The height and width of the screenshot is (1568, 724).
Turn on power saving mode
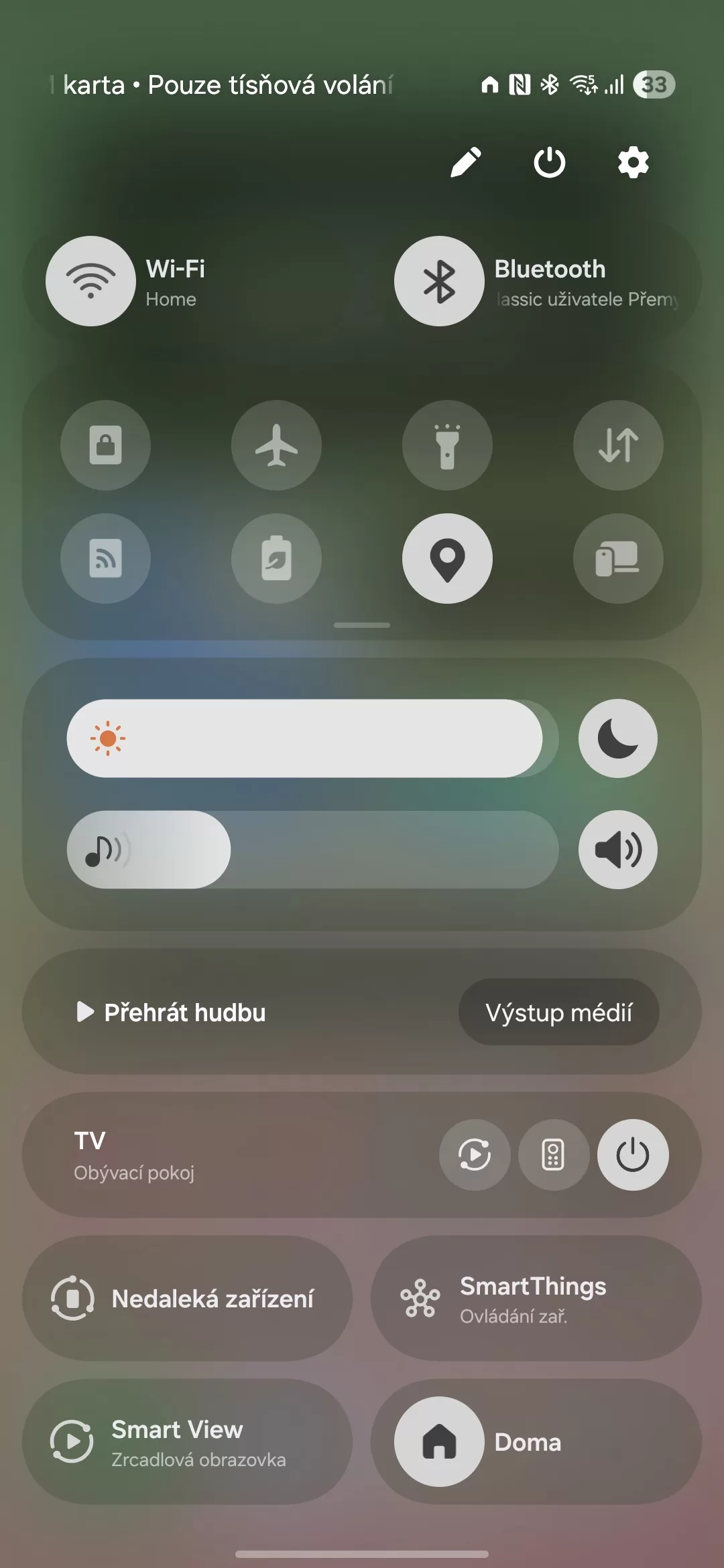(x=276, y=558)
